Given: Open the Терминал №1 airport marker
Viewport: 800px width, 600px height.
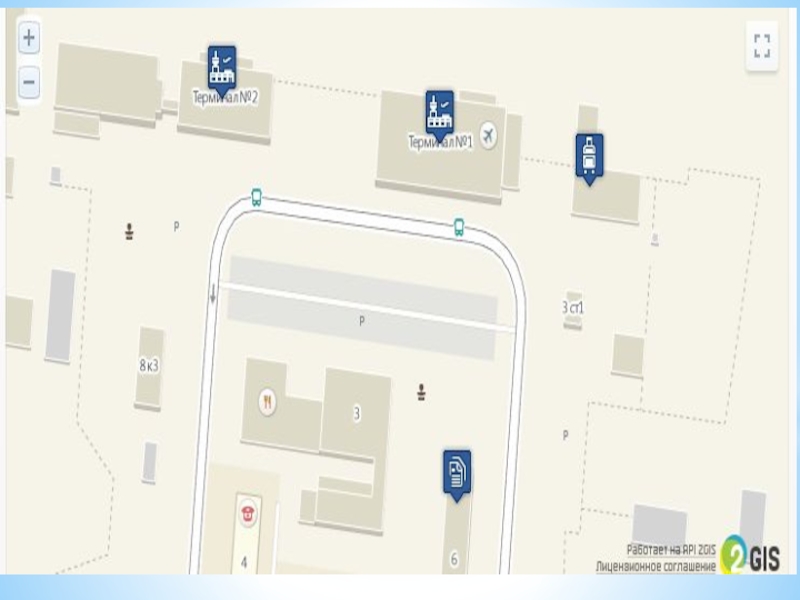Looking at the screenshot, I should (x=439, y=112).
